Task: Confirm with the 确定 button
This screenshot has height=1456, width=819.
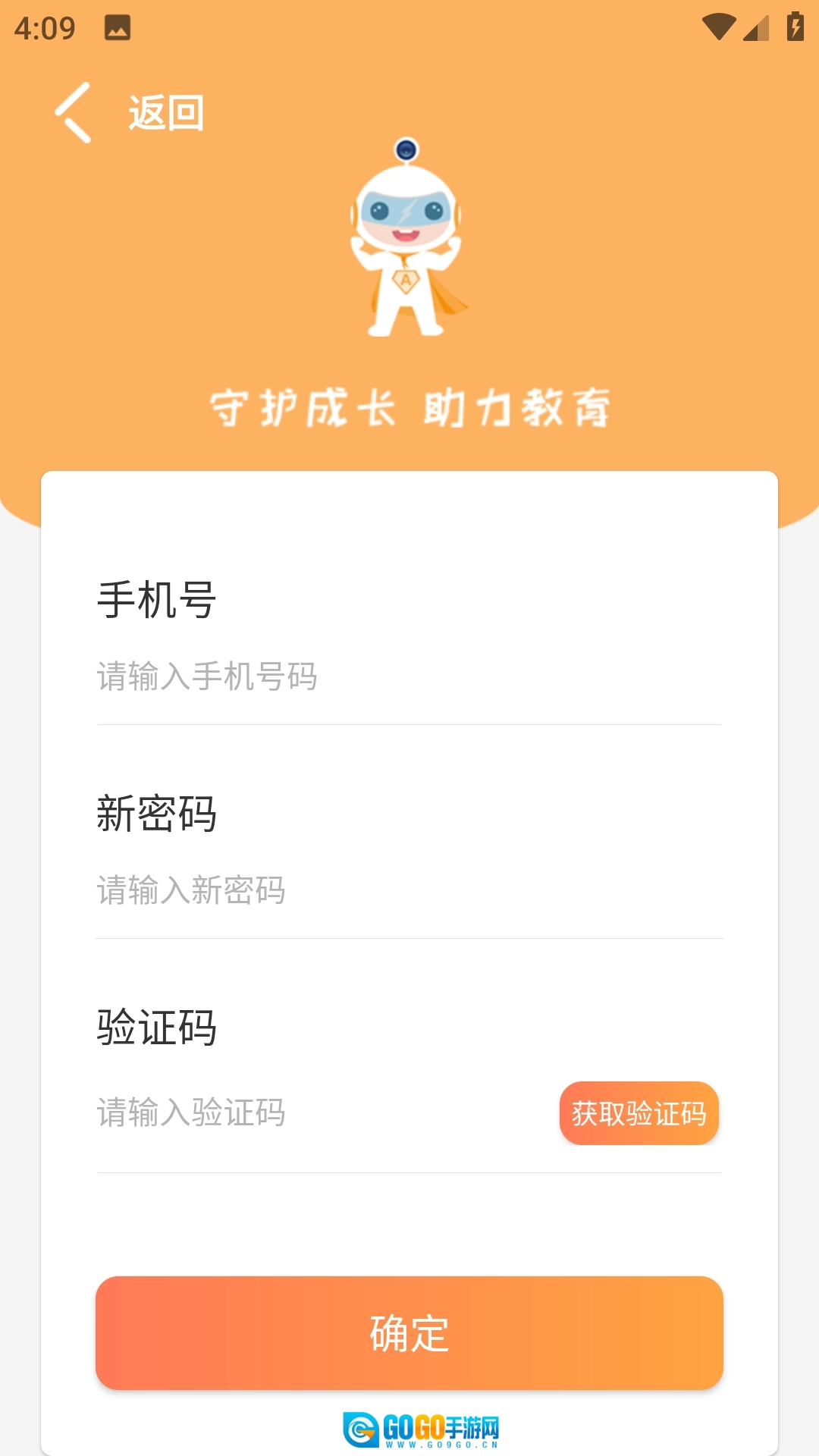Action: click(409, 1332)
